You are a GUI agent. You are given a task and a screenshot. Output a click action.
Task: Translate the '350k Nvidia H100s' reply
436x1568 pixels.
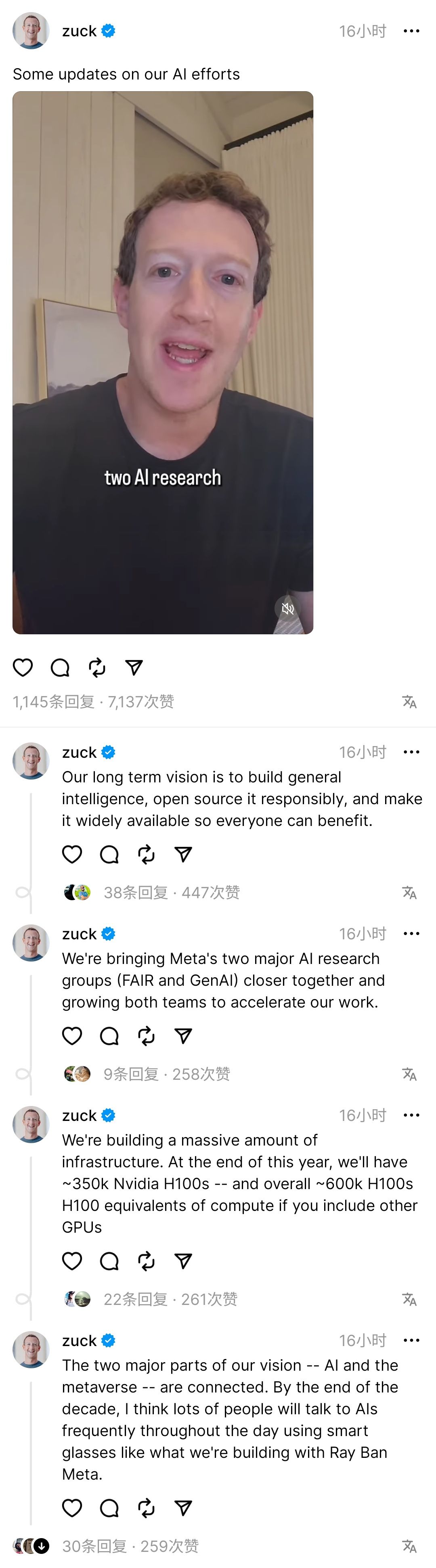pyautogui.click(x=410, y=1299)
